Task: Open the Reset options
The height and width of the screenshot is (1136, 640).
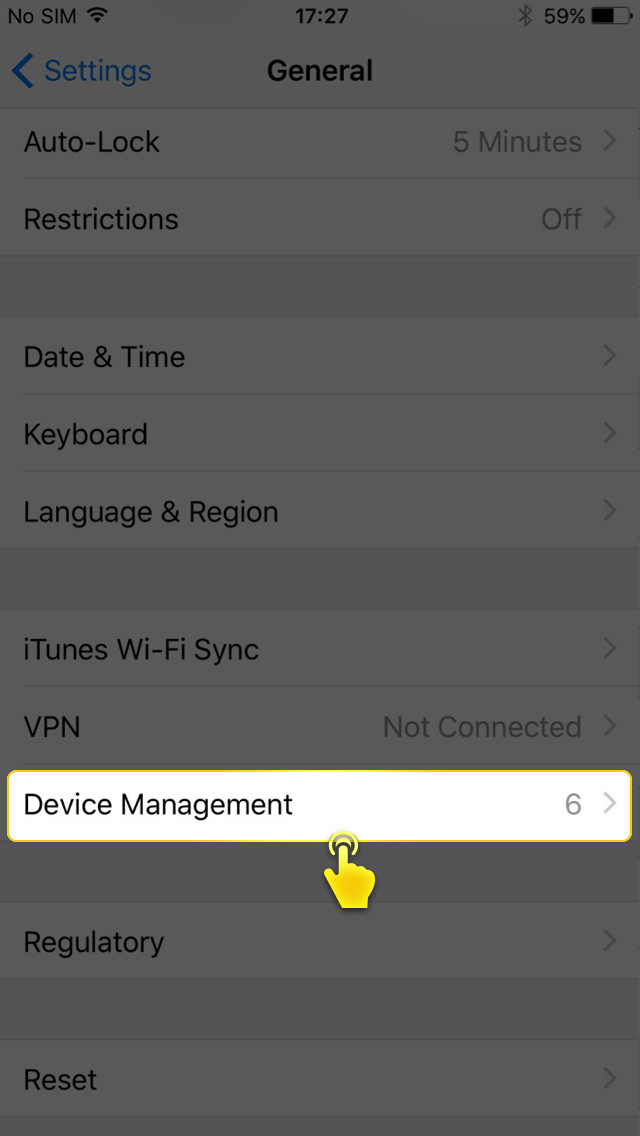Action: pyautogui.click(x=320, y=1080)
